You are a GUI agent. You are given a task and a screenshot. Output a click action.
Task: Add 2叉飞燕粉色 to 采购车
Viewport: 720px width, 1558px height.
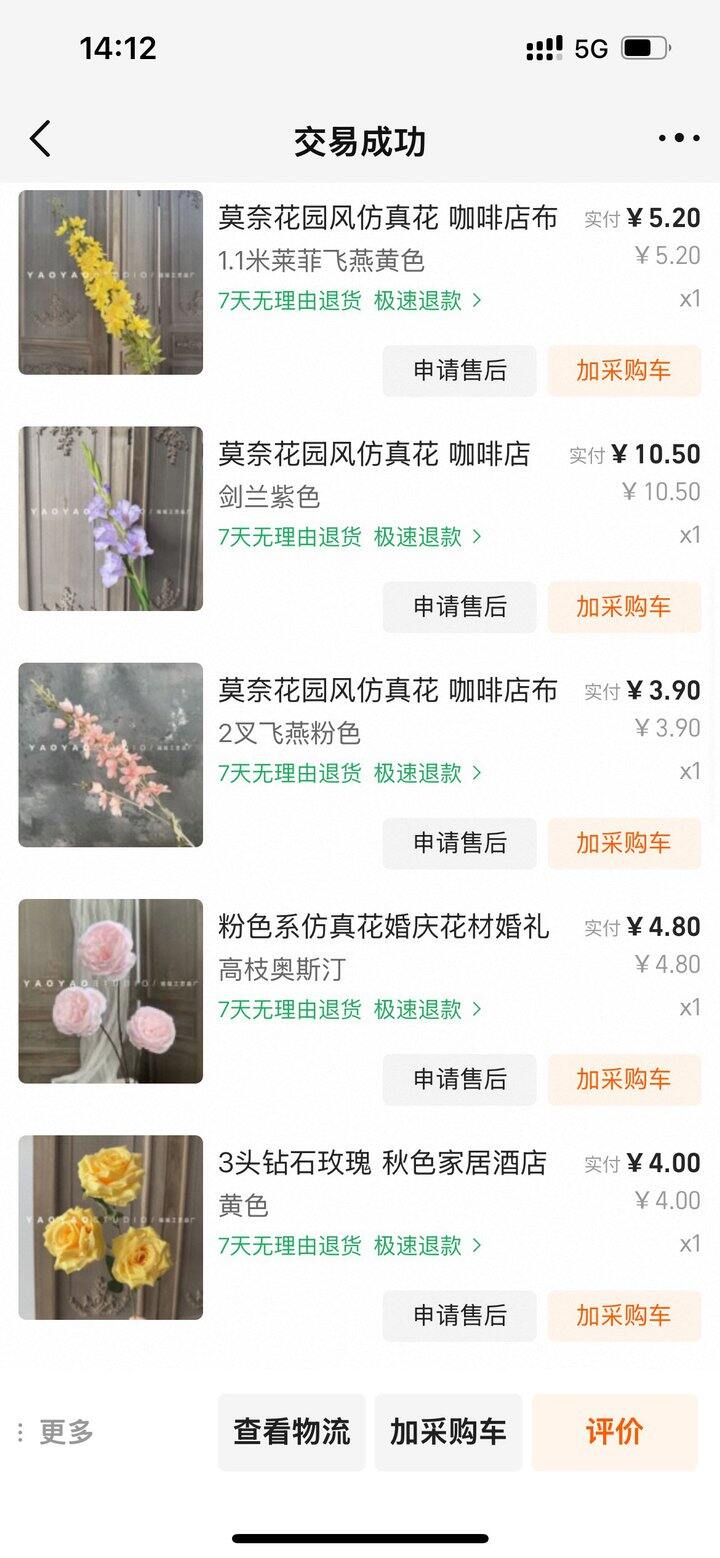[x=623, y=843]
